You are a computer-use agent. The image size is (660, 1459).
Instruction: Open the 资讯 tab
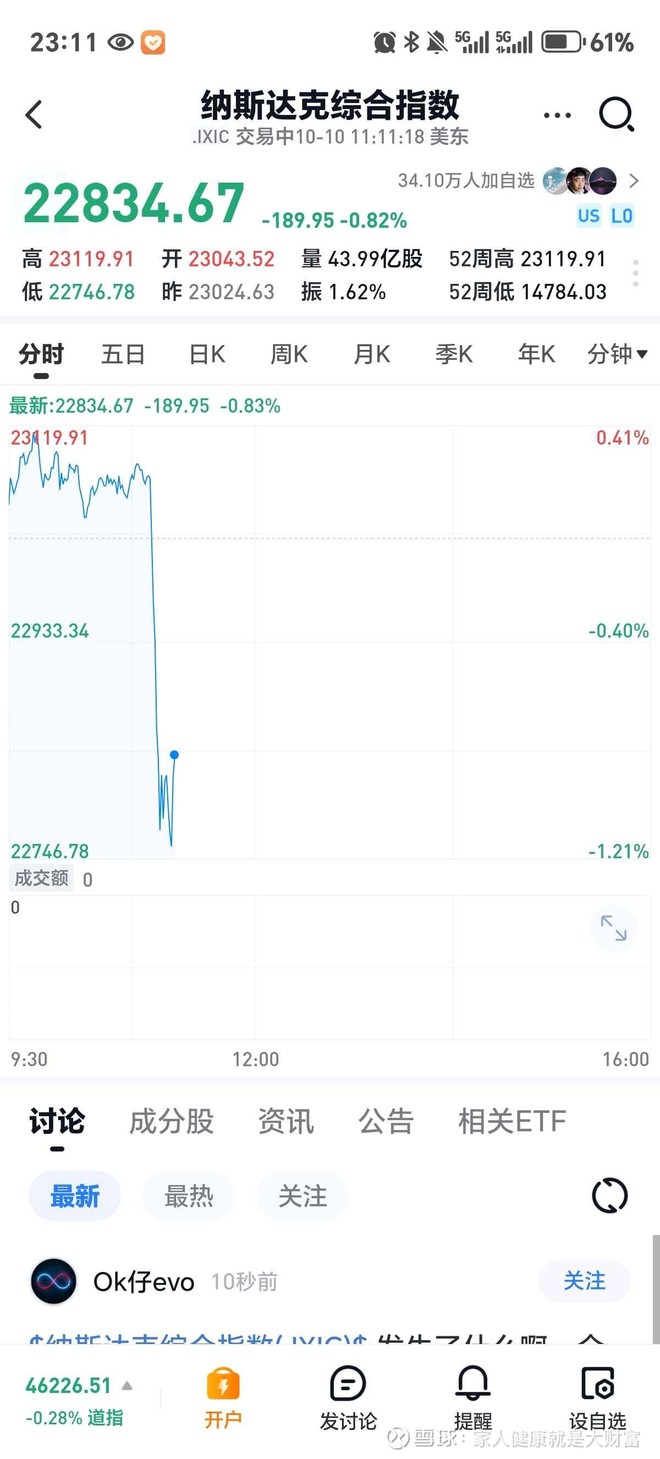click(286, 1122)
